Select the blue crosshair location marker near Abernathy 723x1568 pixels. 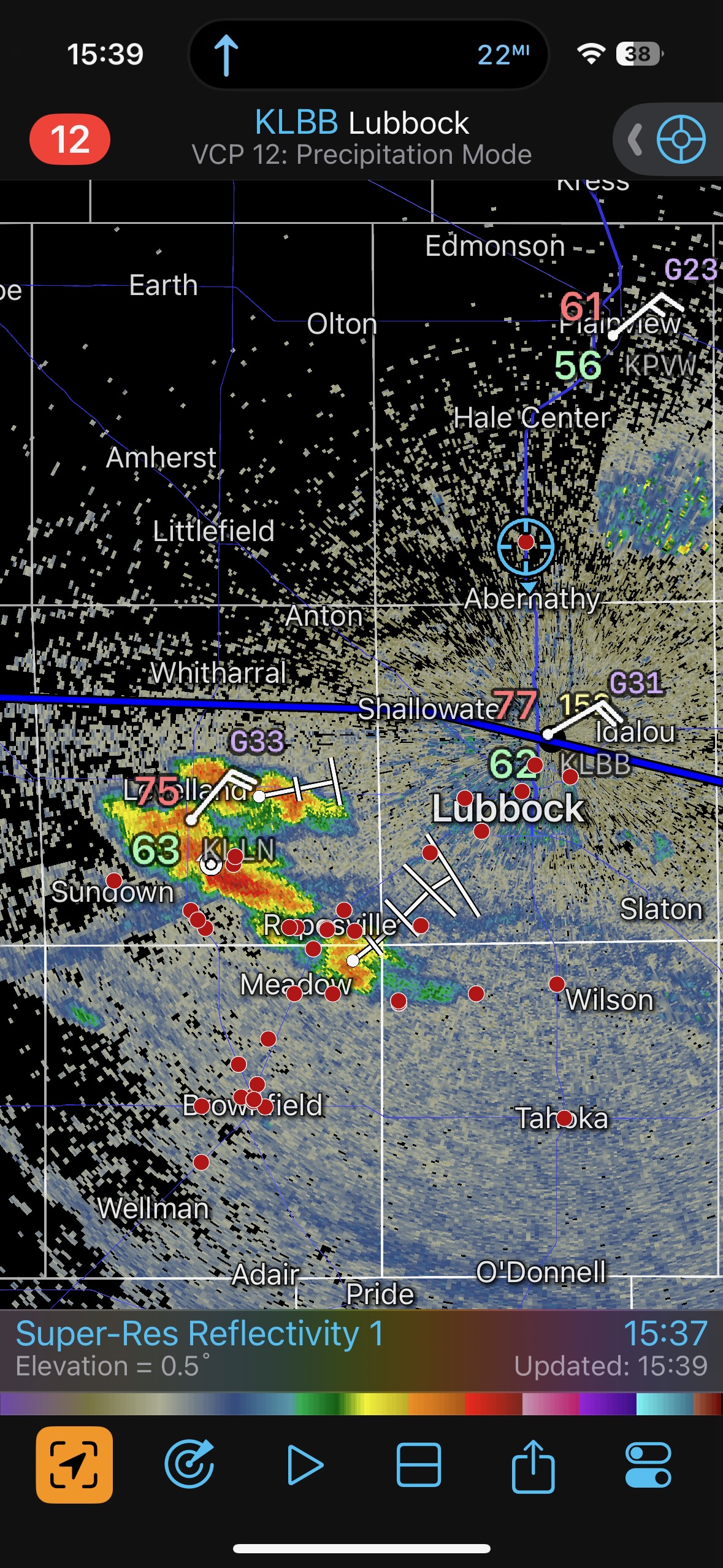tap(526, 545)
